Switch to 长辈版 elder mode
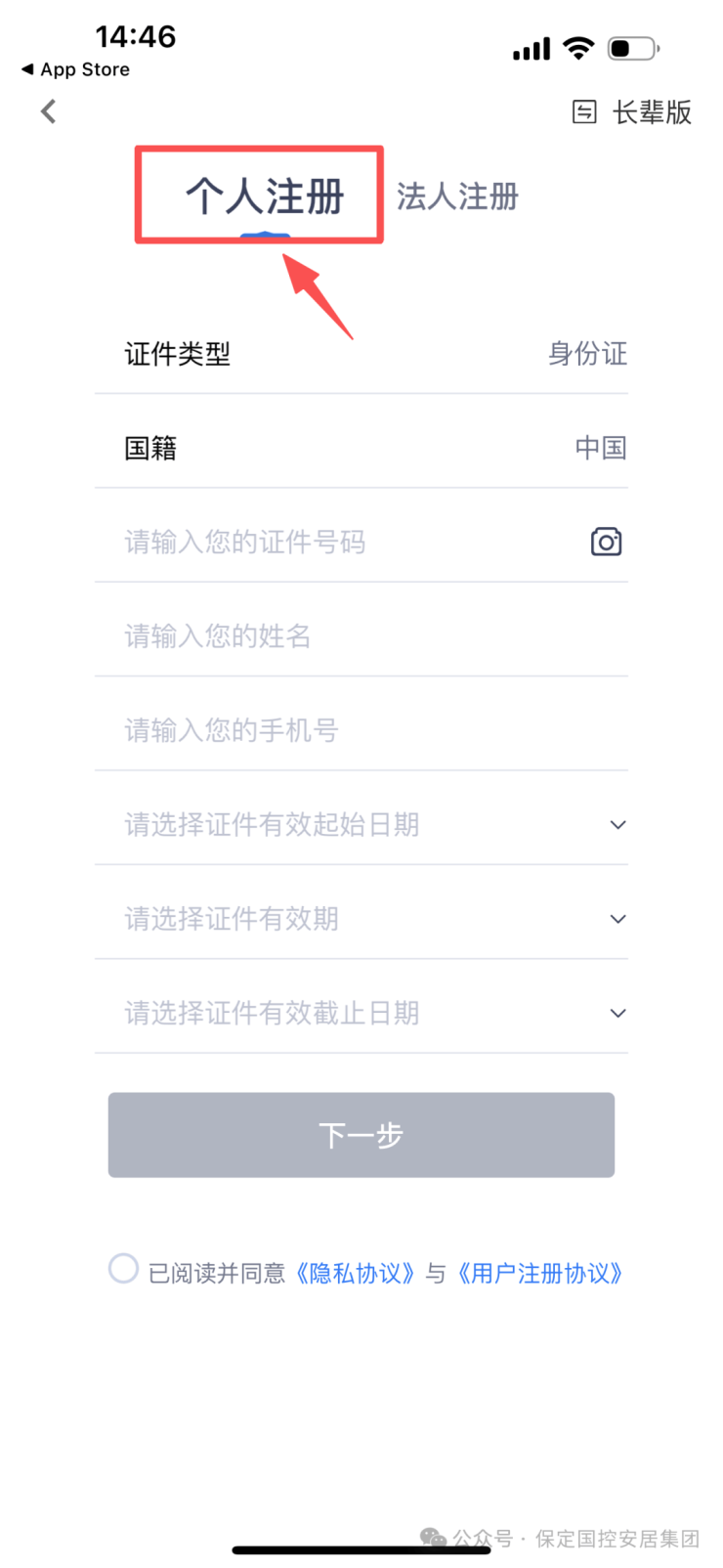The image size is (723, 1568). point(633,112)
